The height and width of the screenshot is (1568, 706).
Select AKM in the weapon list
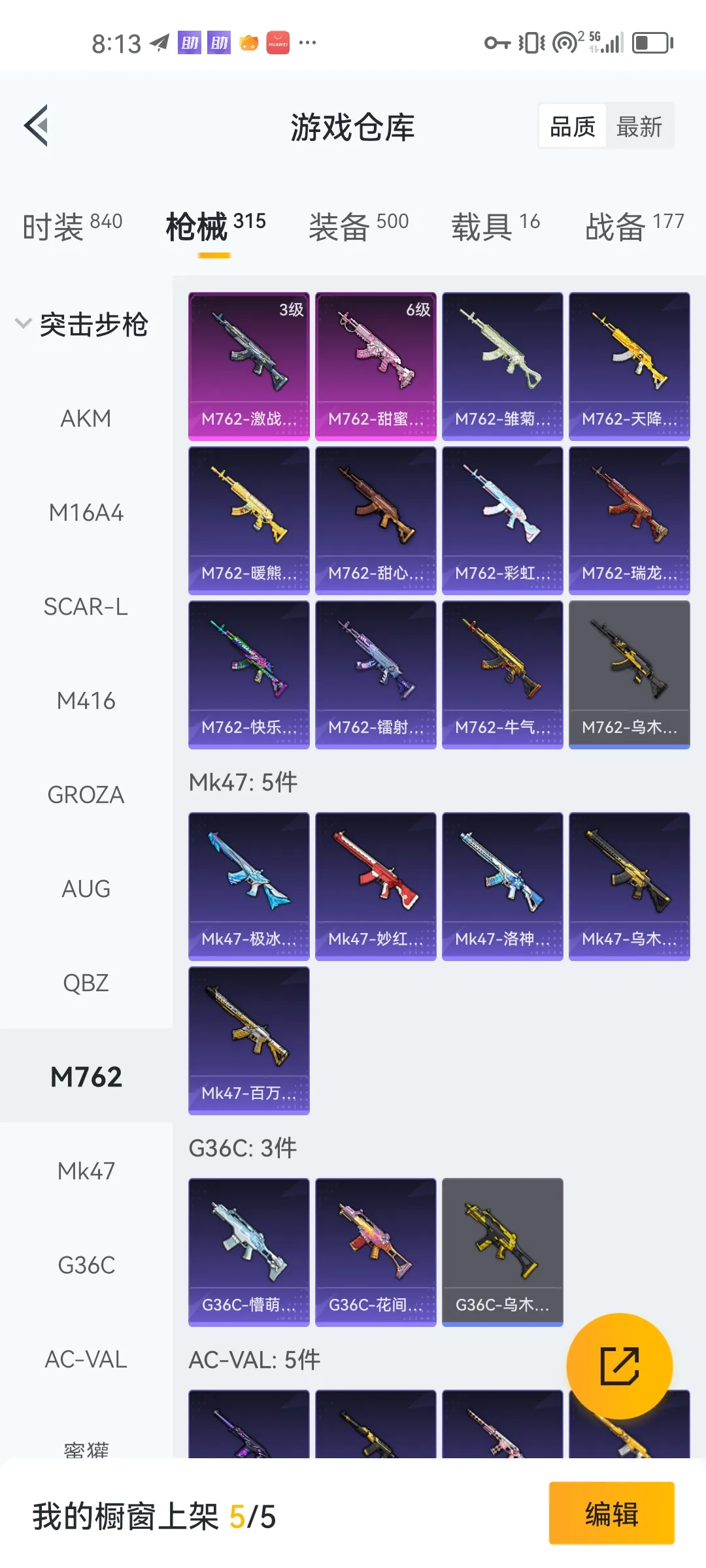pos(86,418)
